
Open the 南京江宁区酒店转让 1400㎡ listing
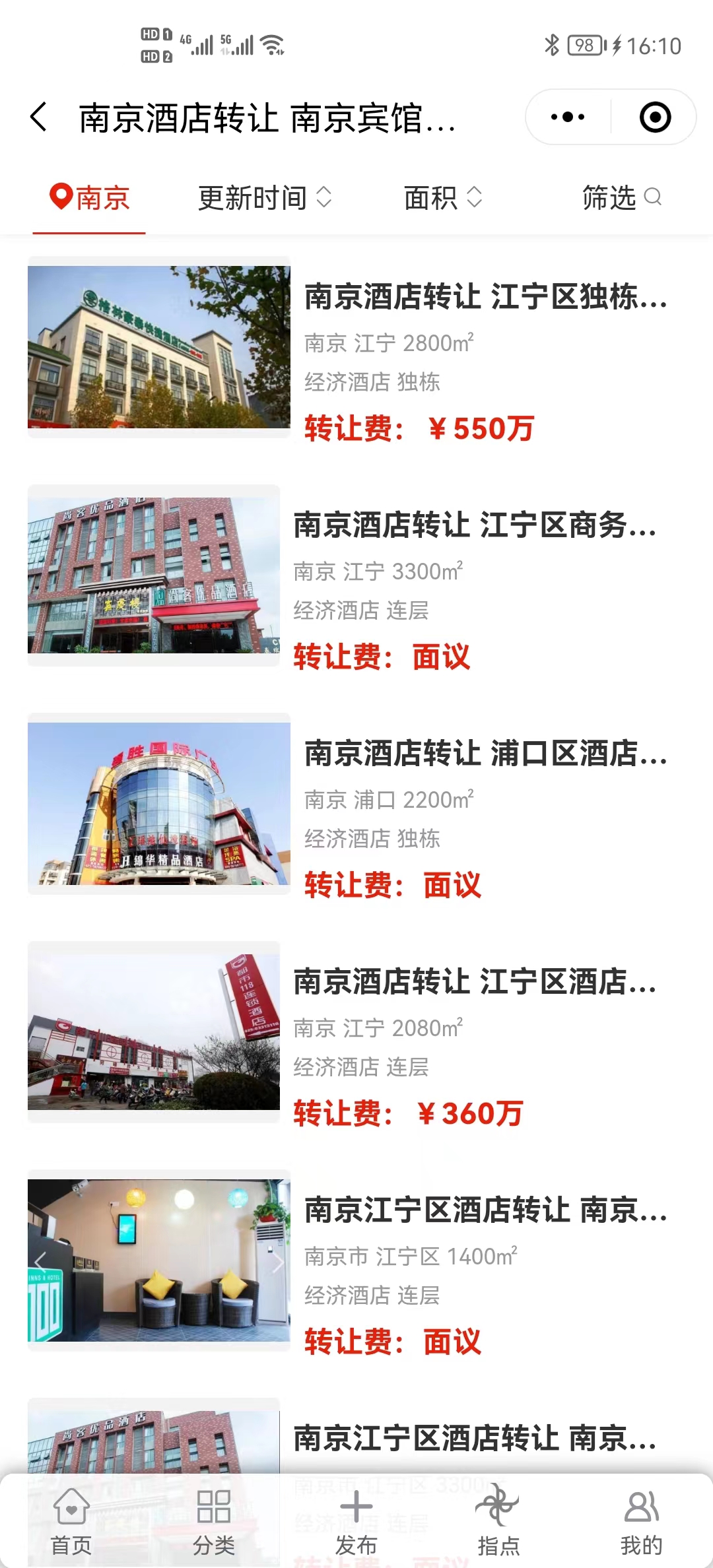click(485, 1210)
